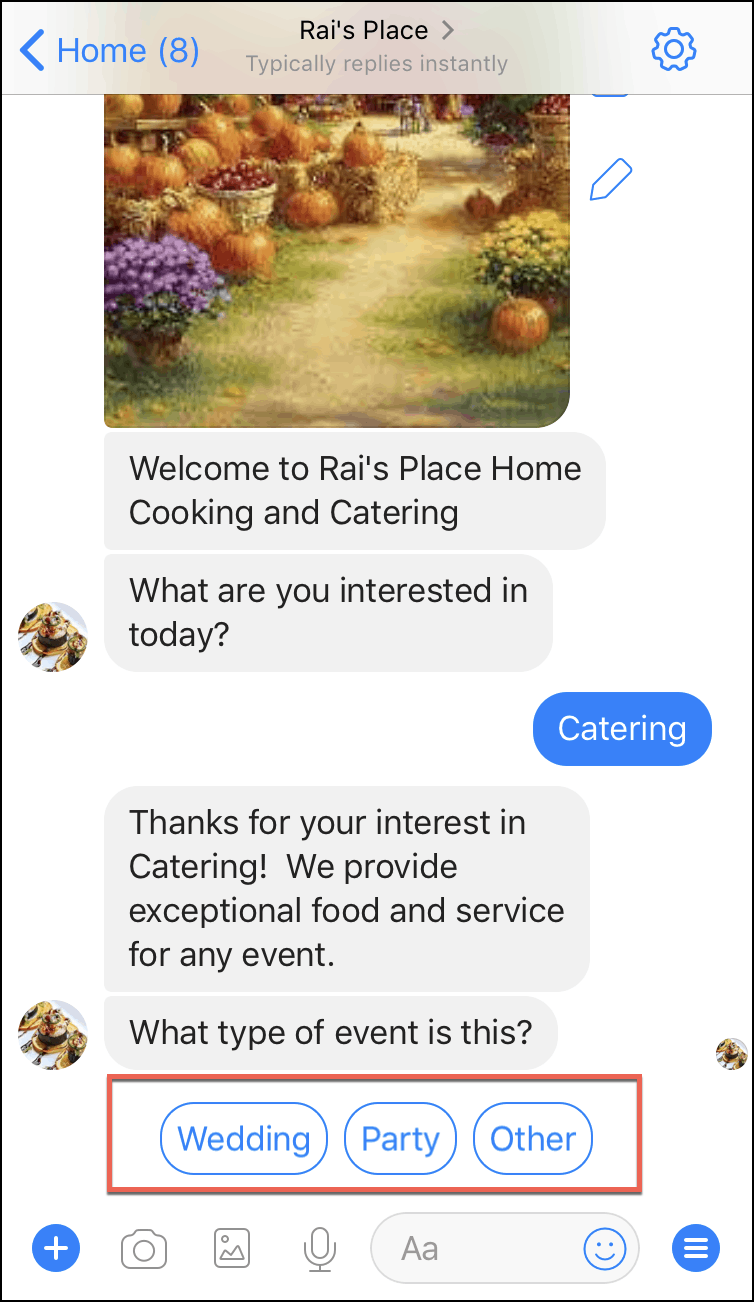Tap the plus icon to add attachments

click(x=56, y=1248)
